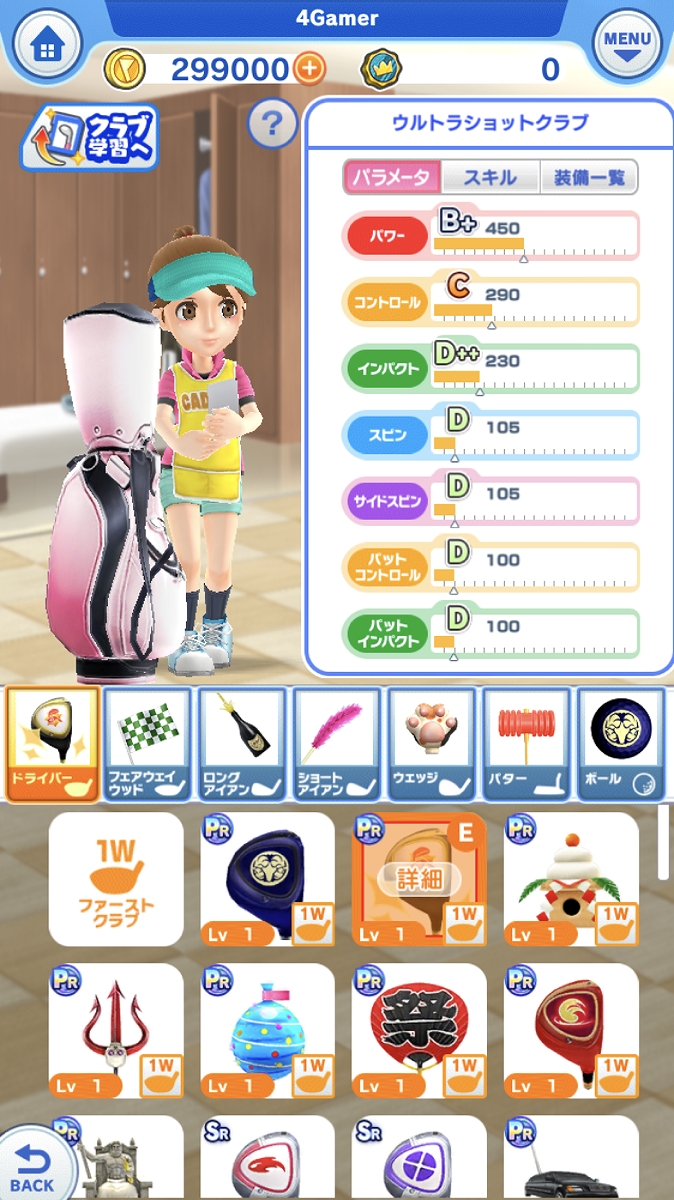
Task: Select the ウェッジ club category
Action: click(432, 744)
